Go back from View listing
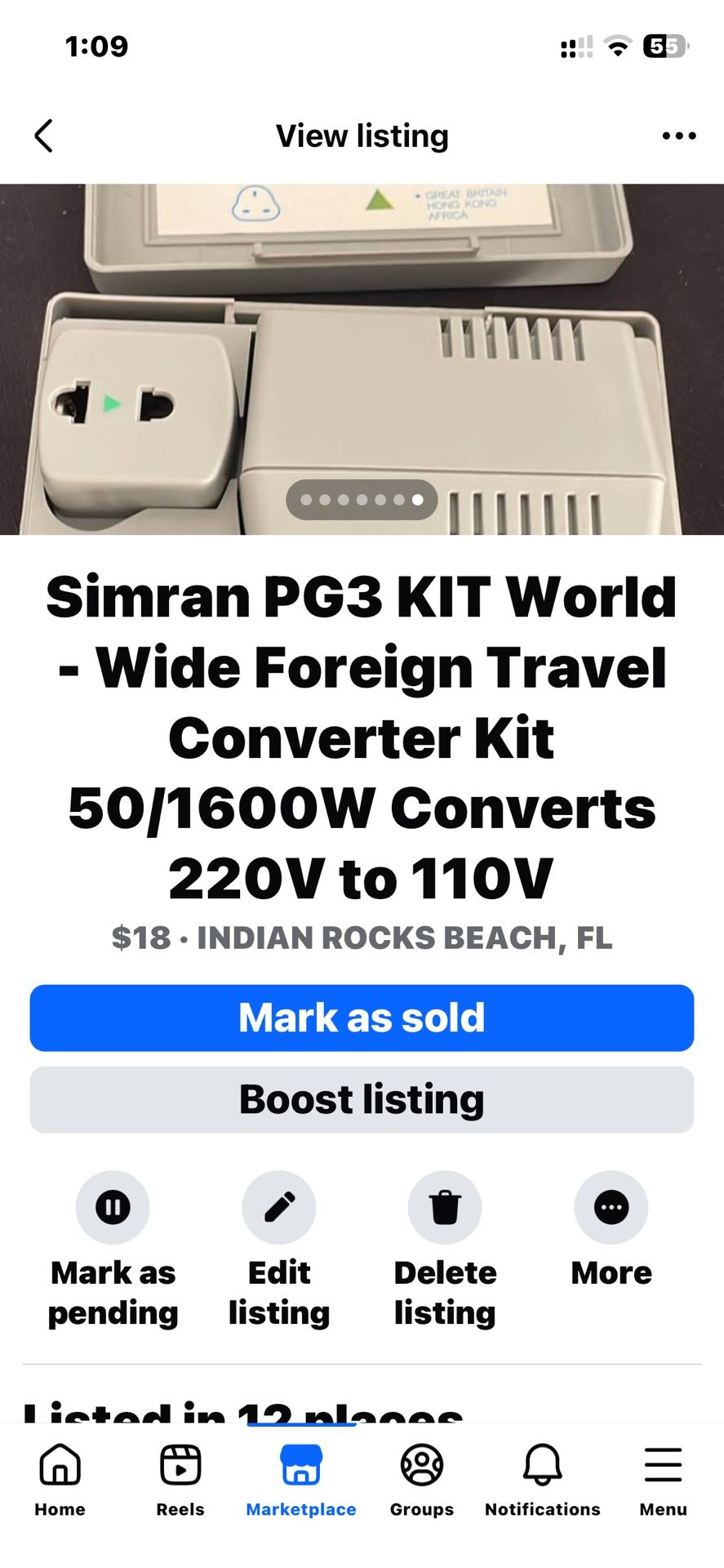 pyautogui.click(x=44, y=136)
